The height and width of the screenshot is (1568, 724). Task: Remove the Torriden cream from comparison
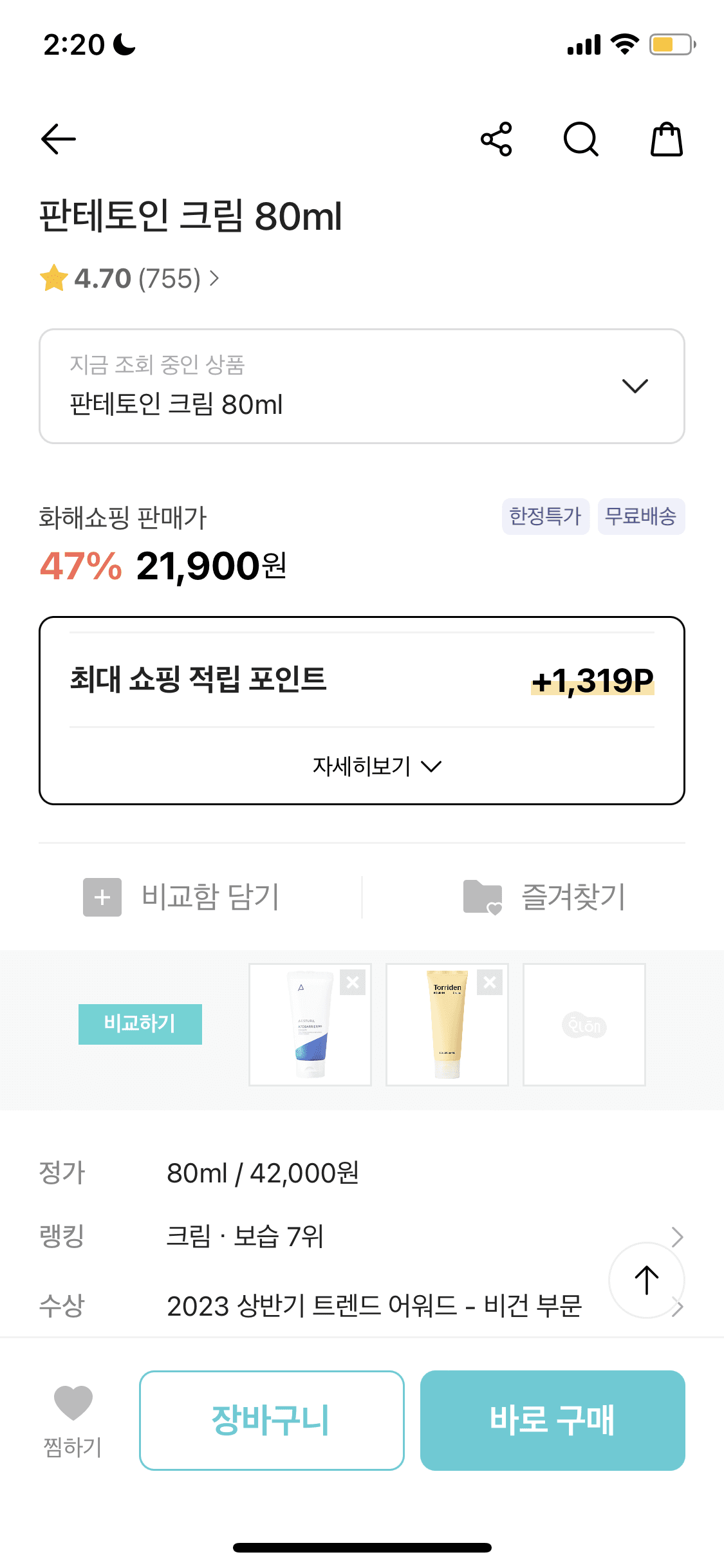[490, 982]
